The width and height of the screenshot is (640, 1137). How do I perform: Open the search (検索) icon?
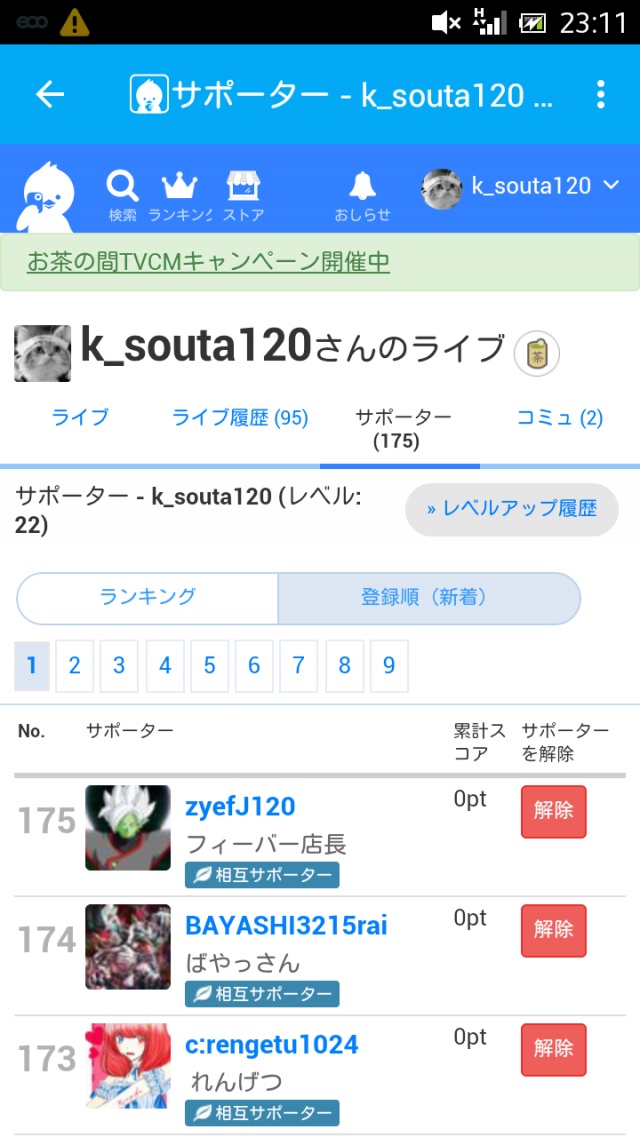click(122, 193)
